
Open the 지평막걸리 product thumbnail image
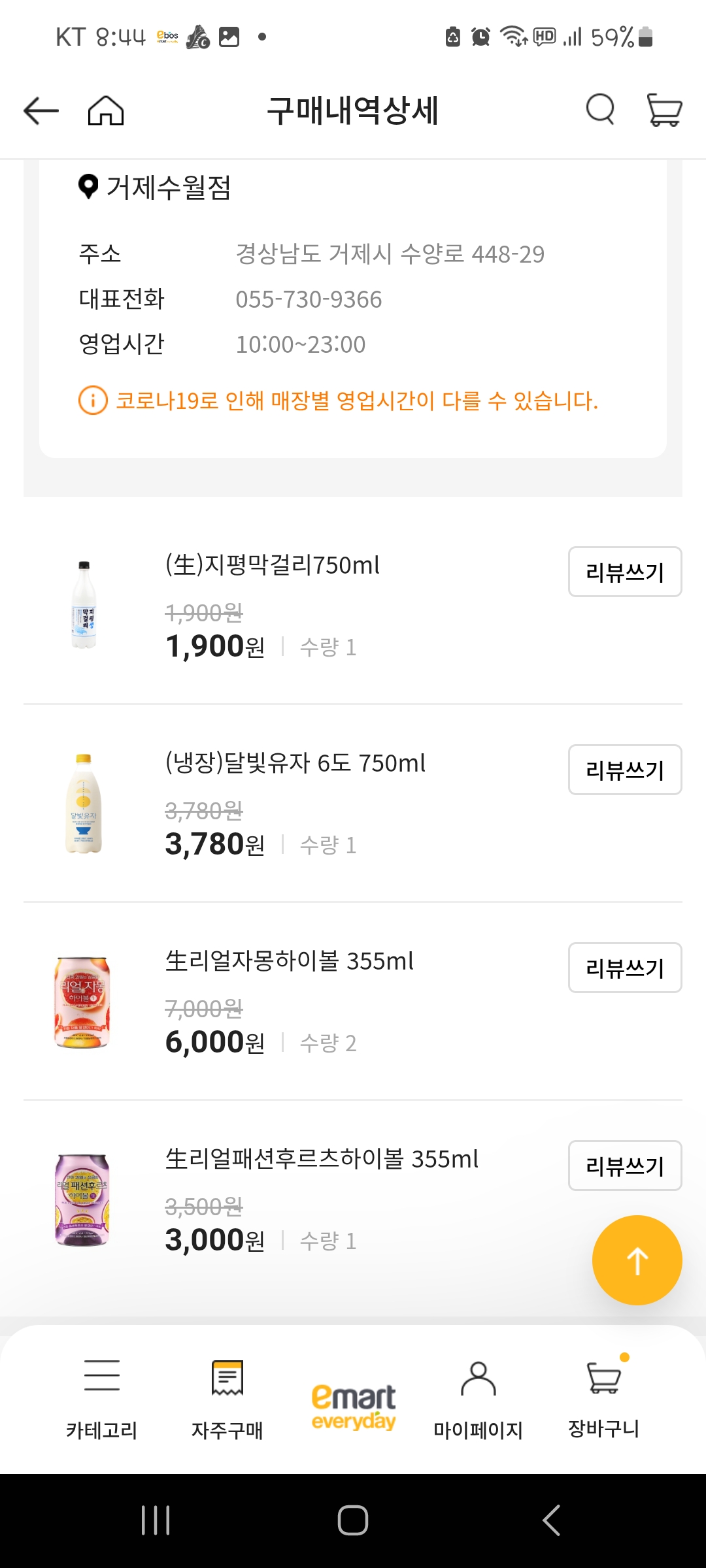tap(81, 608)
